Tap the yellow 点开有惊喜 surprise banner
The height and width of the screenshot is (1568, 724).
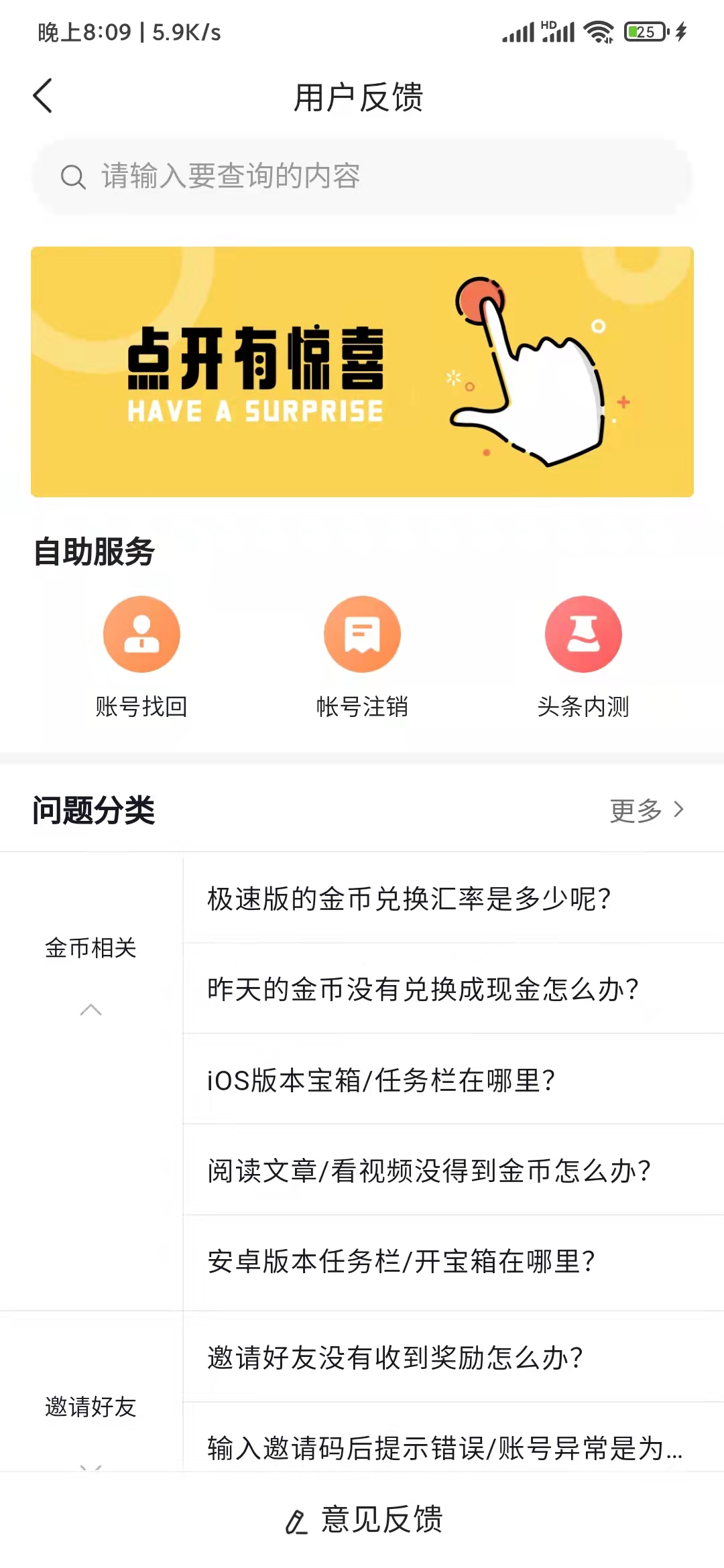362,371
